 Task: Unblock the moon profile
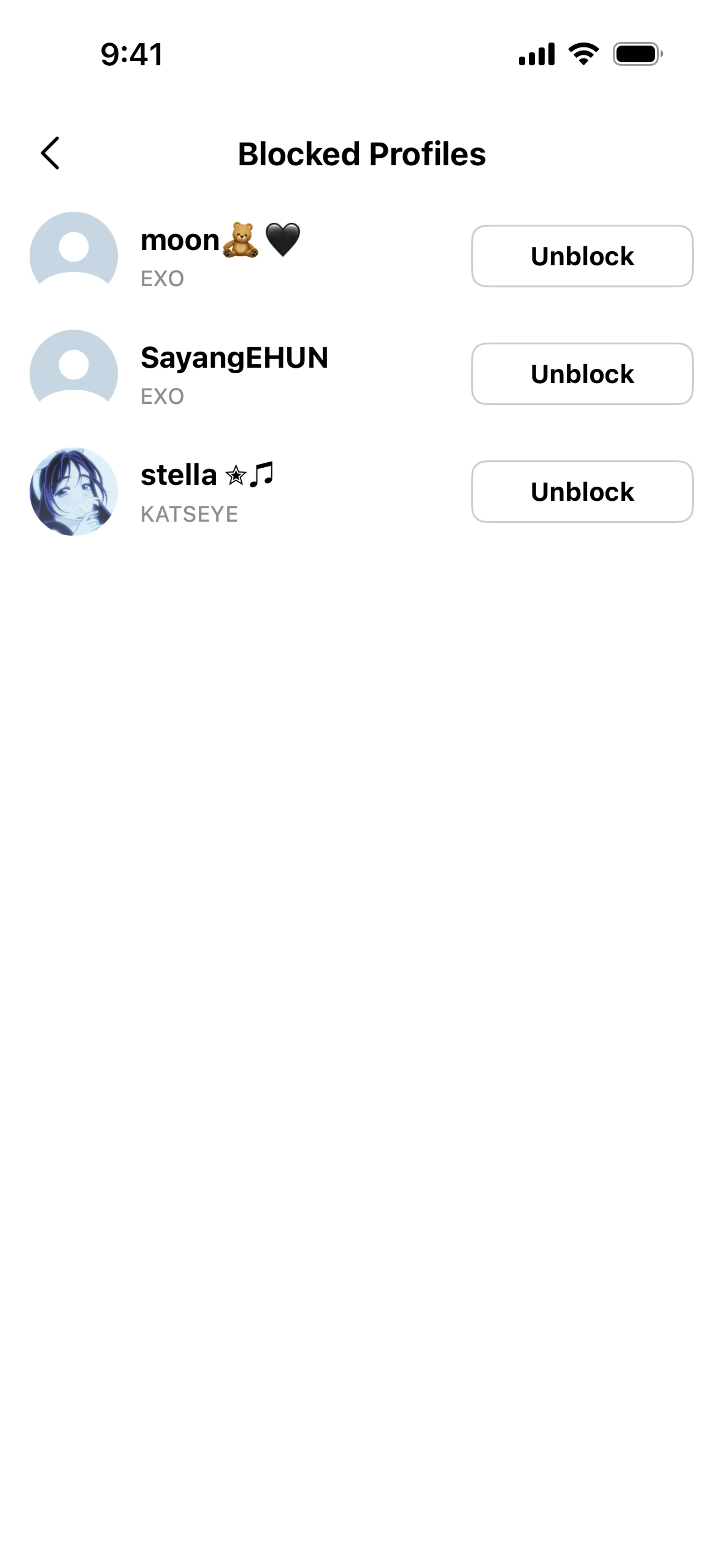pos(581,256)
